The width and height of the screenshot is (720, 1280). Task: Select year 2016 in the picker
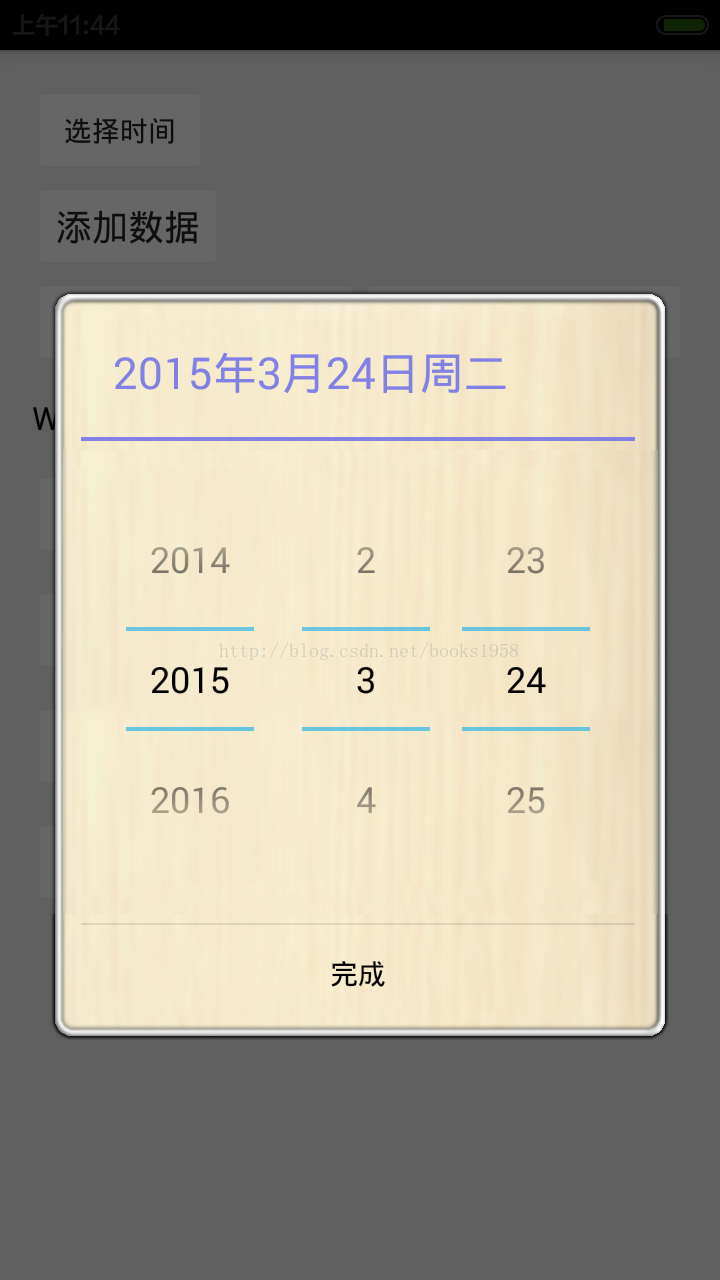click(x=190, y=801)
